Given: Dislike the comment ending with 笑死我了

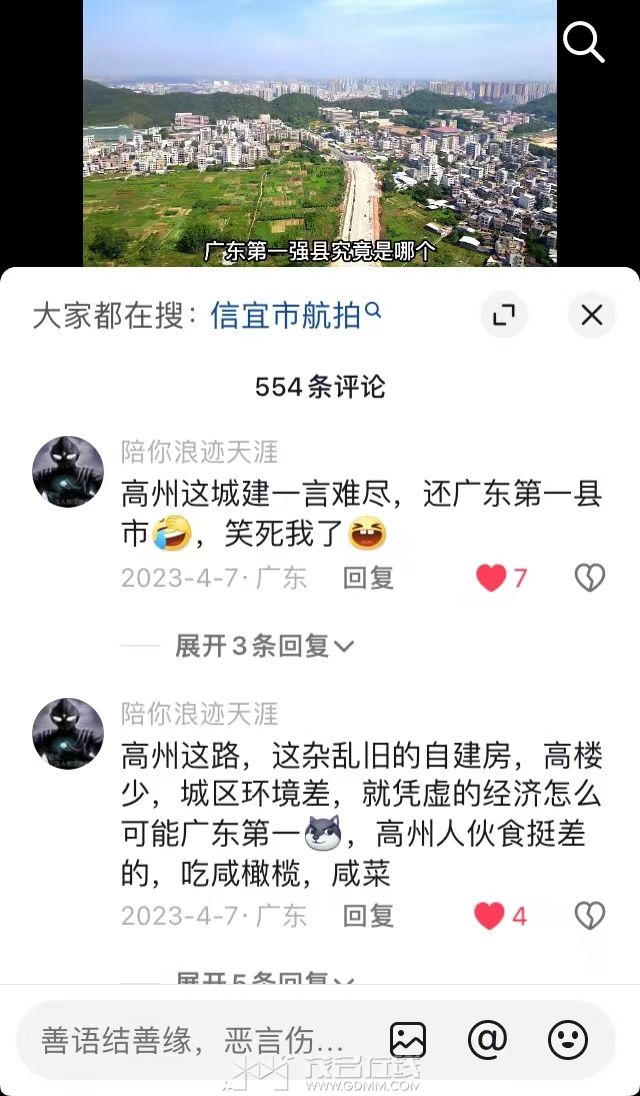Looking at the screenshot, I should [x=590, y=578].
